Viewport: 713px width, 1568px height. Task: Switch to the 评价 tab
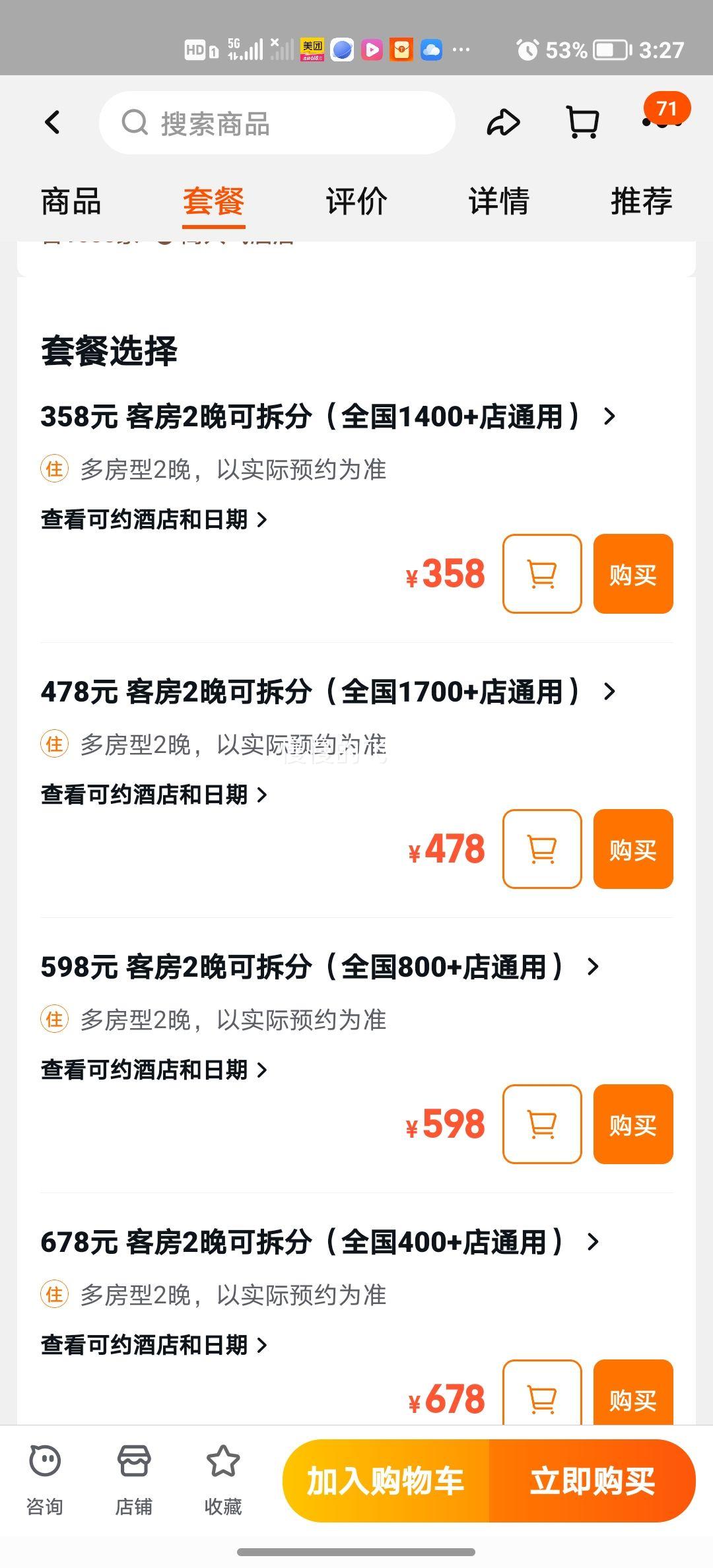coord(356,201)
